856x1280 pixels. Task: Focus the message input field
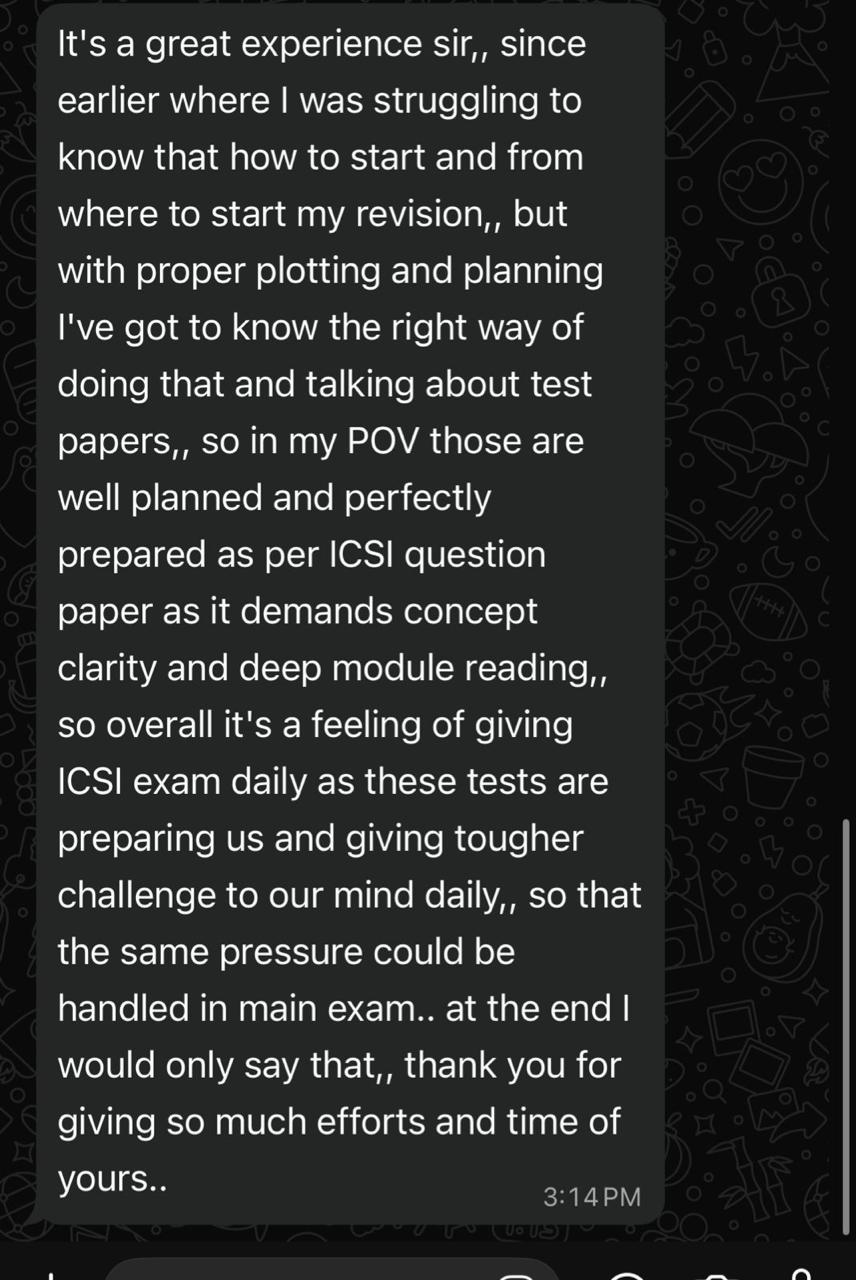[300, 1270]
